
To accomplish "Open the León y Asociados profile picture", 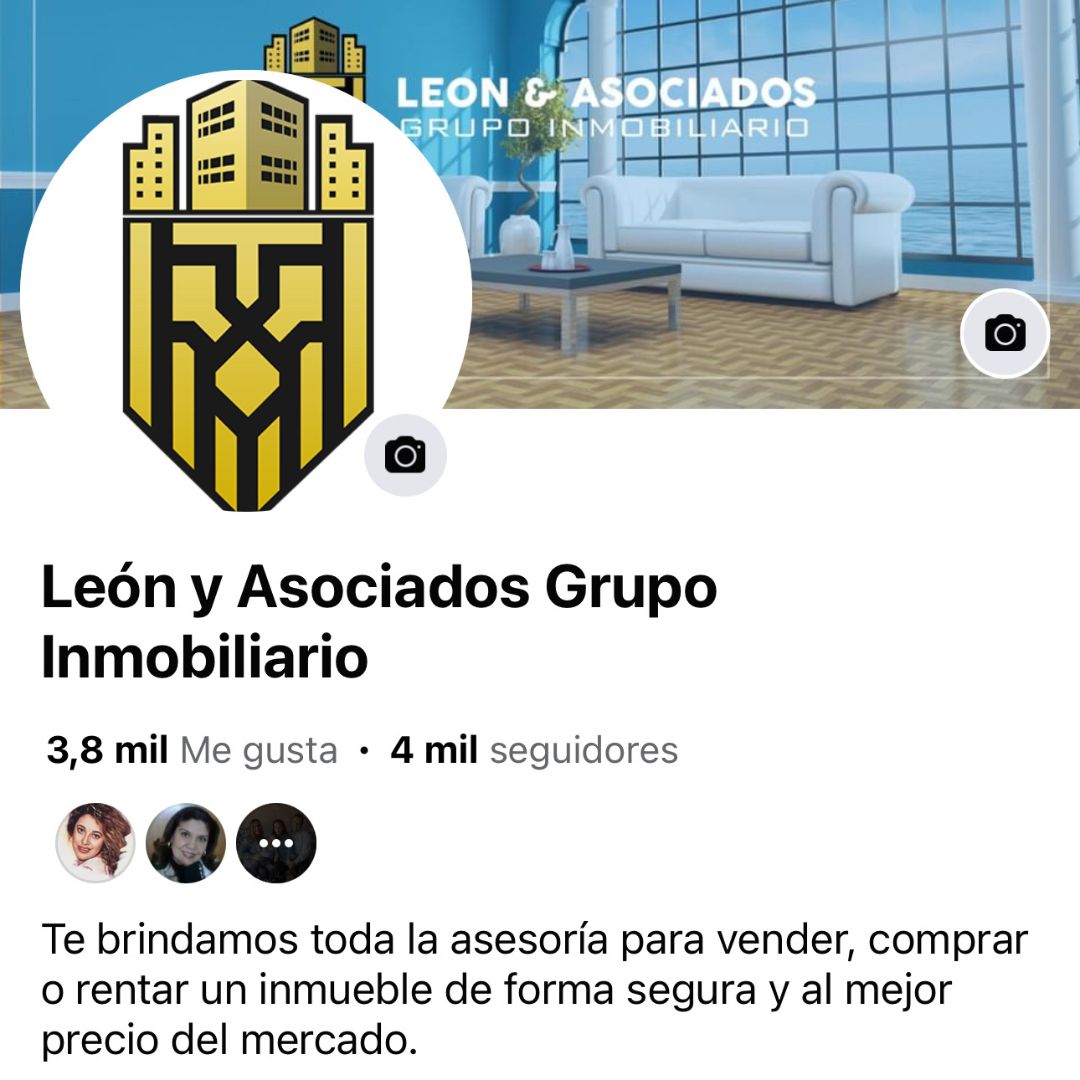I will tap(245, 290).
